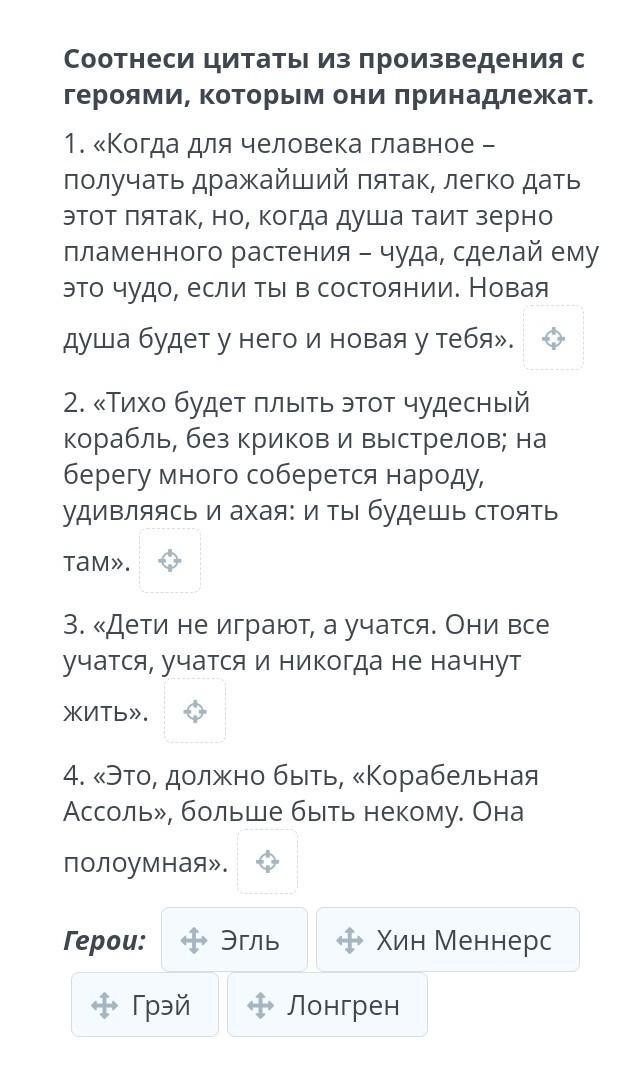Tap the answer slot after quote 1

553,338
